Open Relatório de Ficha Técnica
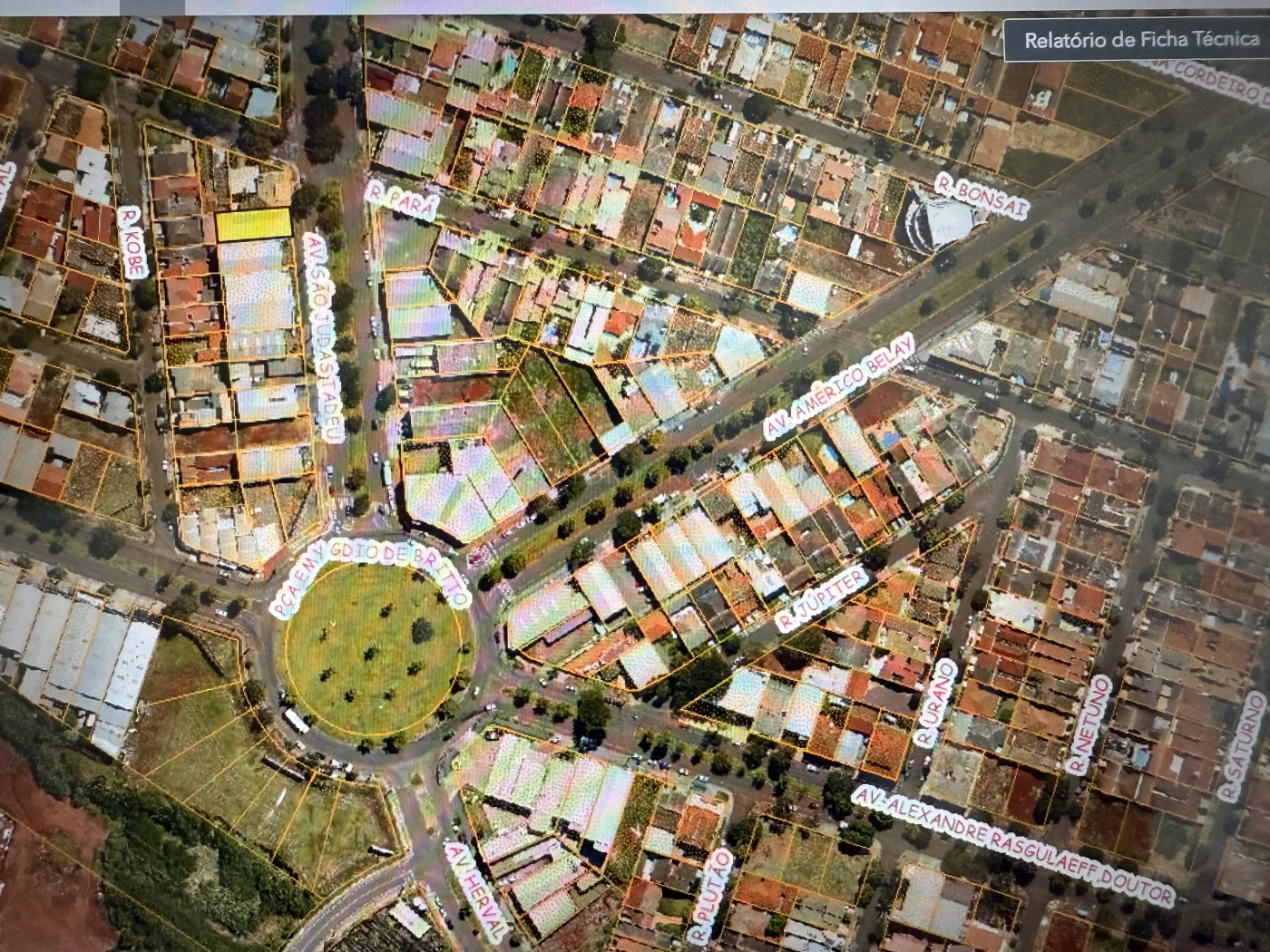This screenshot has height=952, width=1270. [x=1140, y=40]
